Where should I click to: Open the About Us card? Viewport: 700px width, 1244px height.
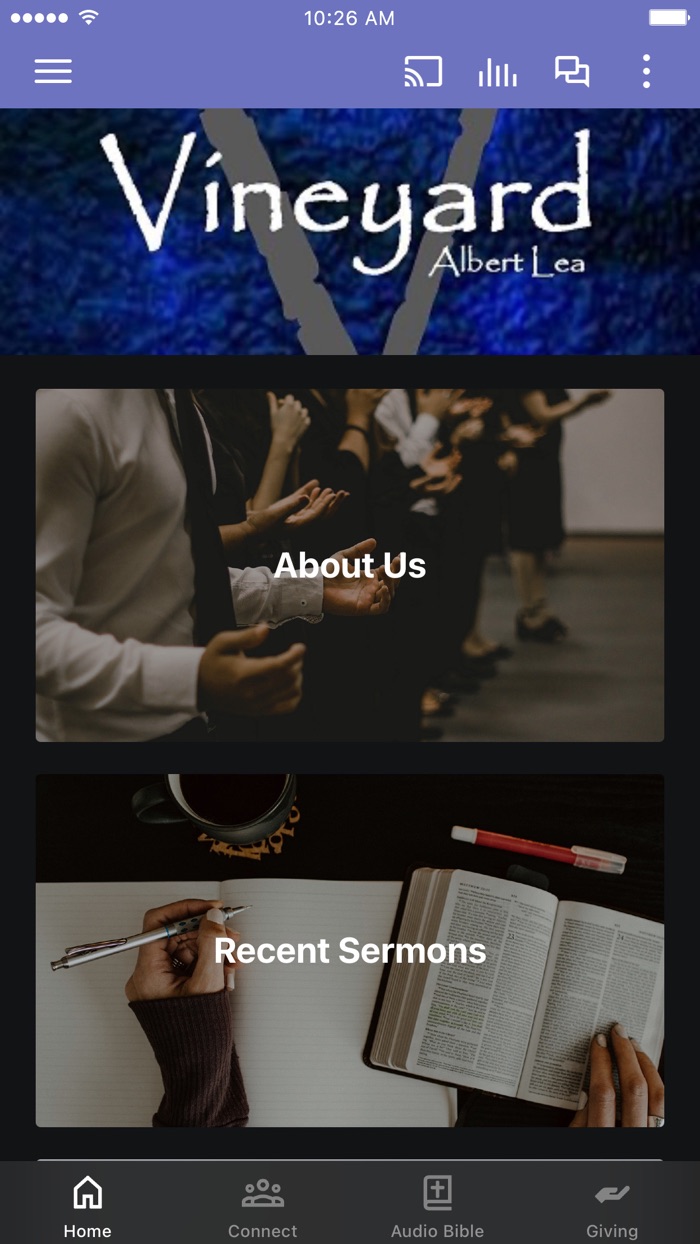pos(350,565)
